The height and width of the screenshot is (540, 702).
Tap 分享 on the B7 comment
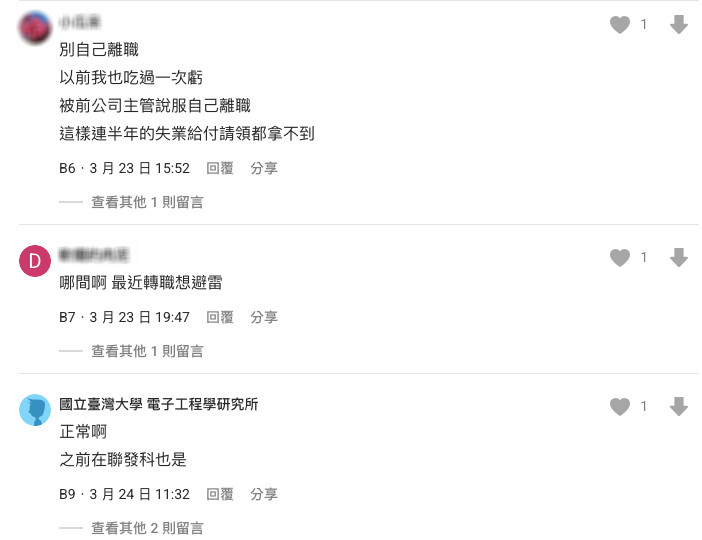pos(264,317)
